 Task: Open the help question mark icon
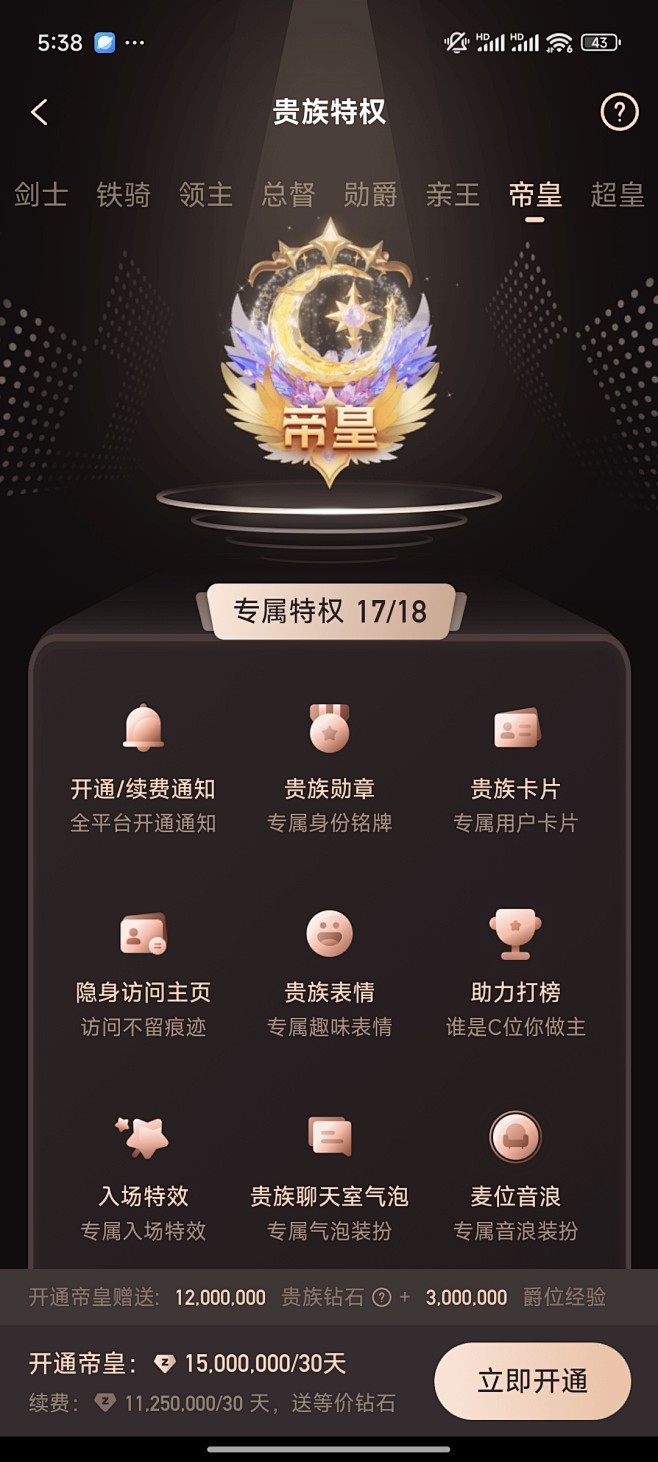pos(619,112)
